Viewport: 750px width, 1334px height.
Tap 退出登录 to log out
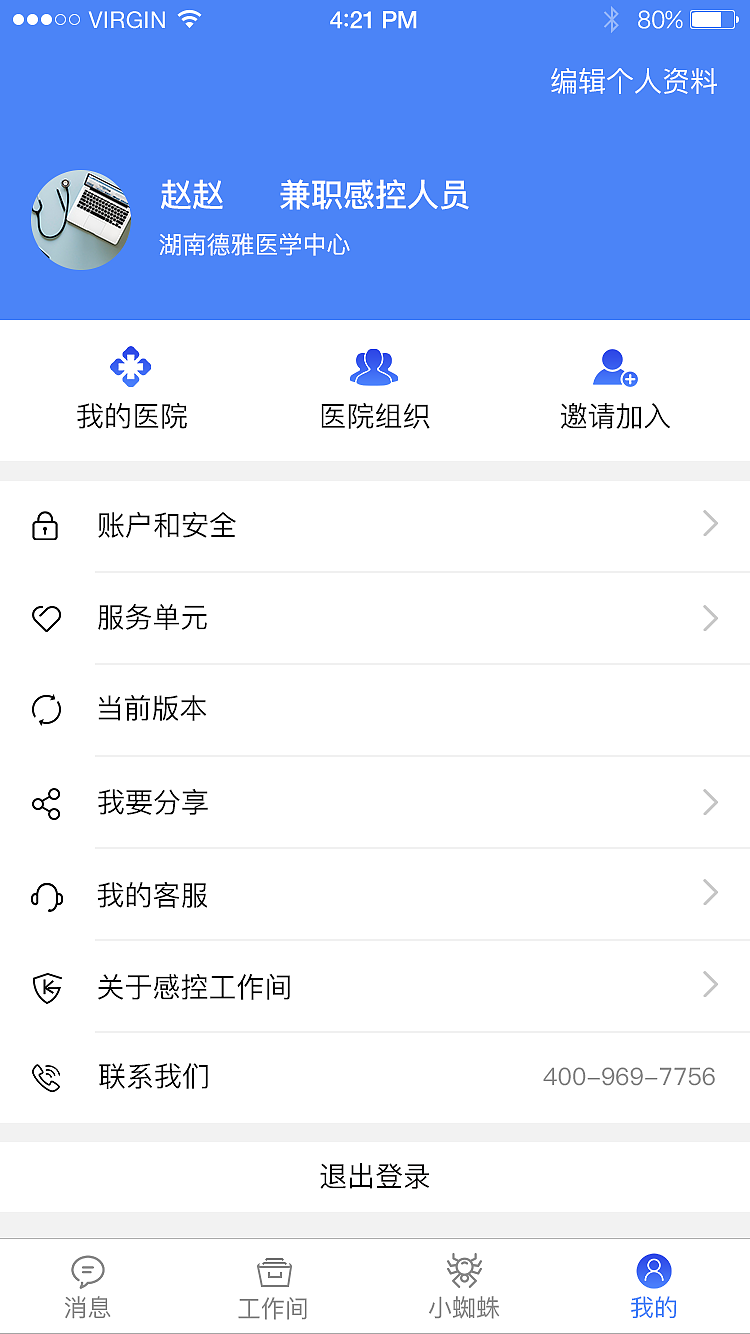375,1177
